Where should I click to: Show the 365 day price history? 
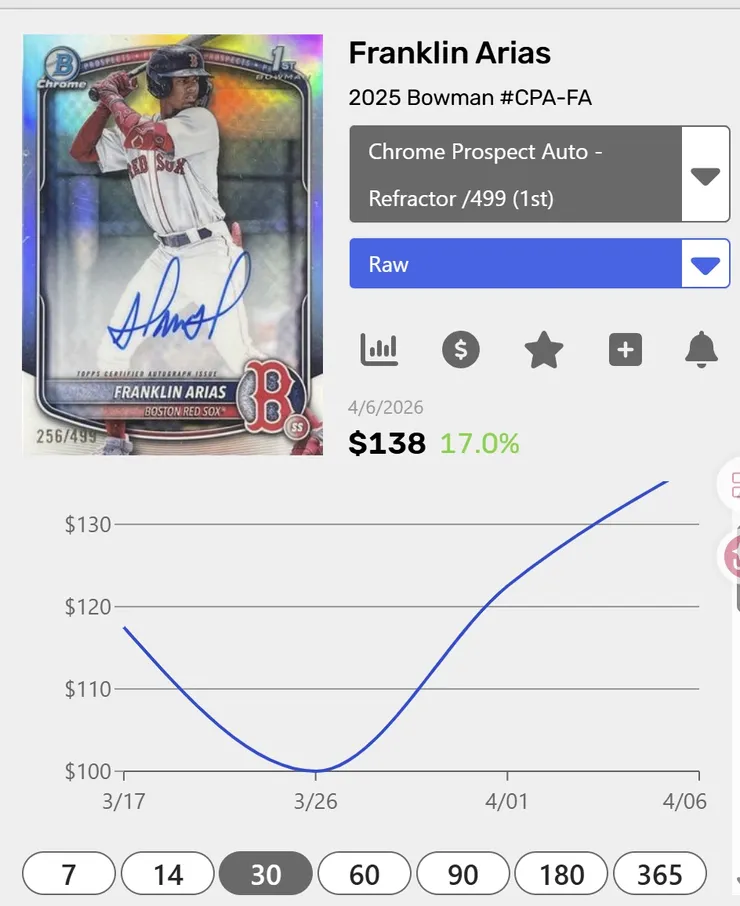coord(659,874)
